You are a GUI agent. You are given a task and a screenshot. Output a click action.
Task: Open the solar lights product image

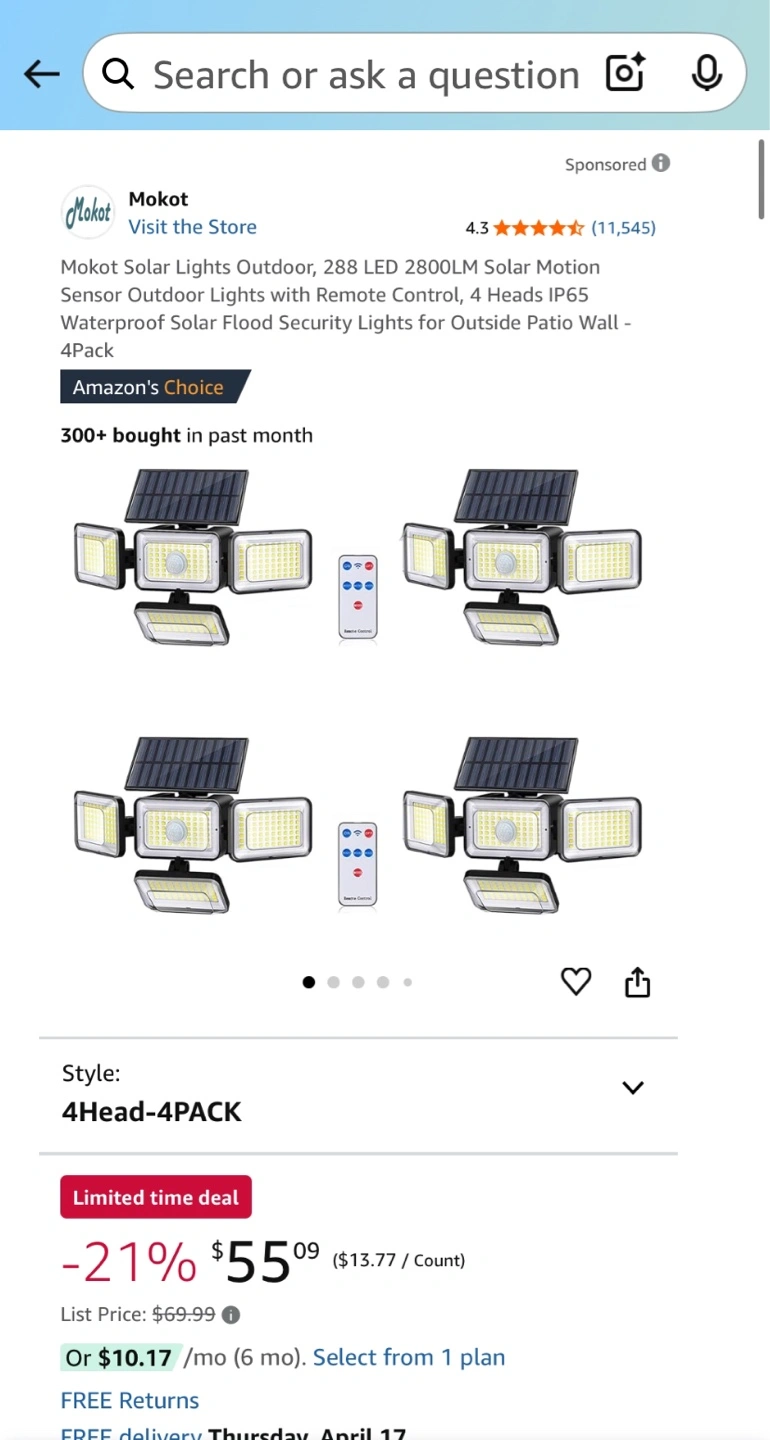coord(358,692)
